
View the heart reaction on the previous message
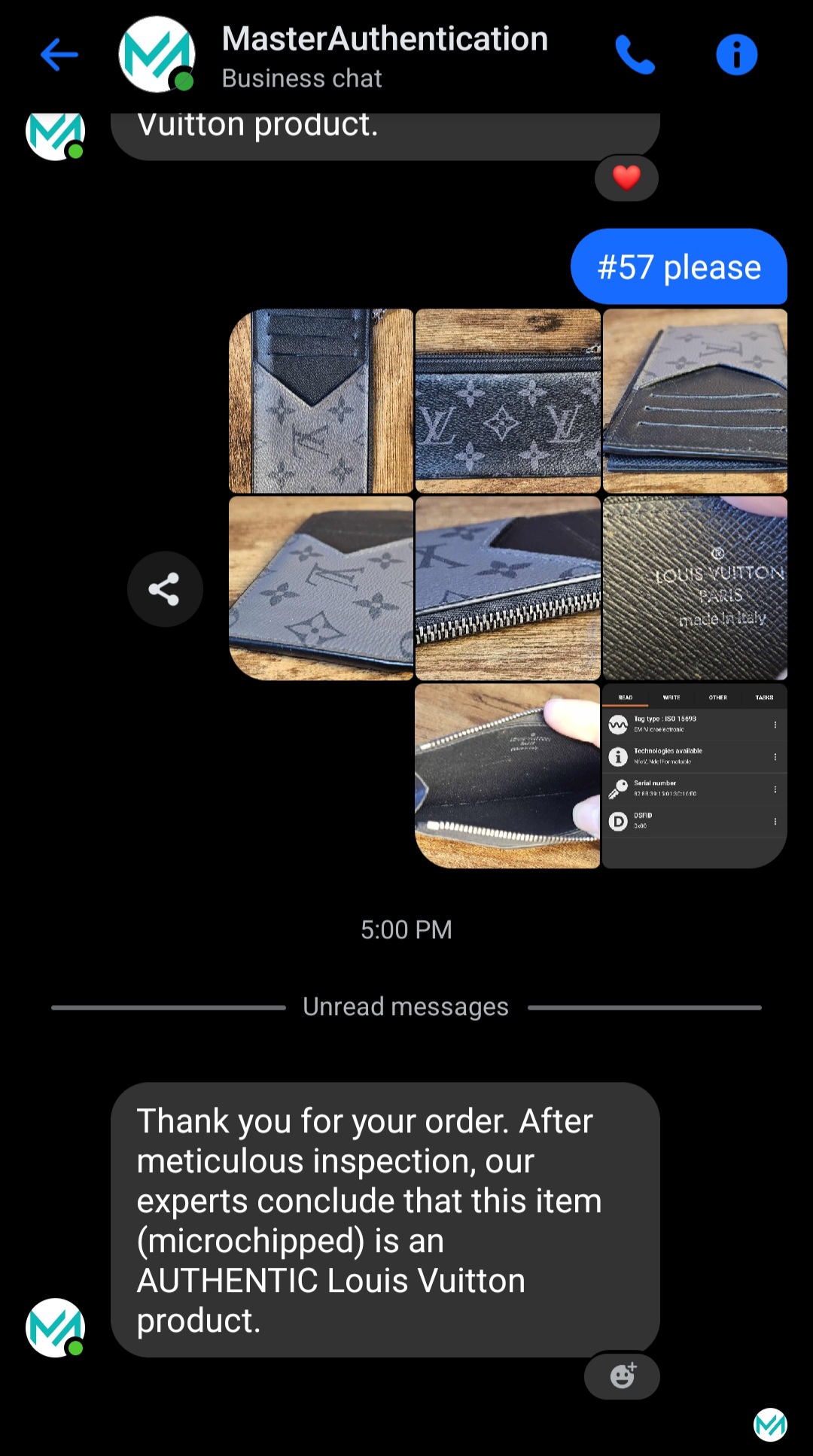626,178
